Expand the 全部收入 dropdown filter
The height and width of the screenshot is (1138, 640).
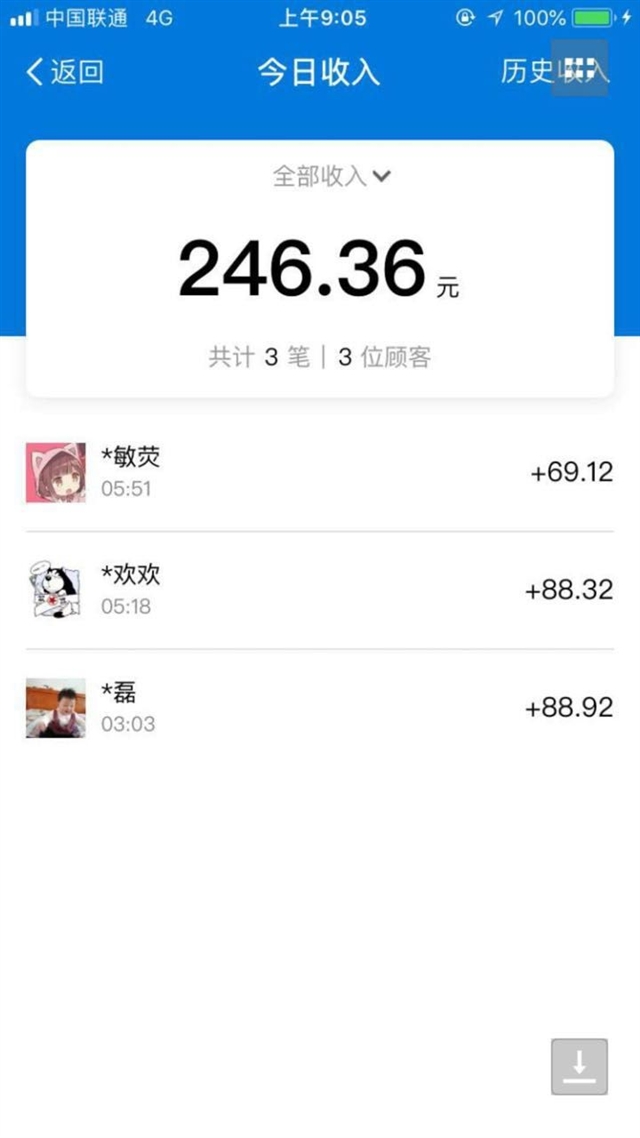(x=332, y=176)
